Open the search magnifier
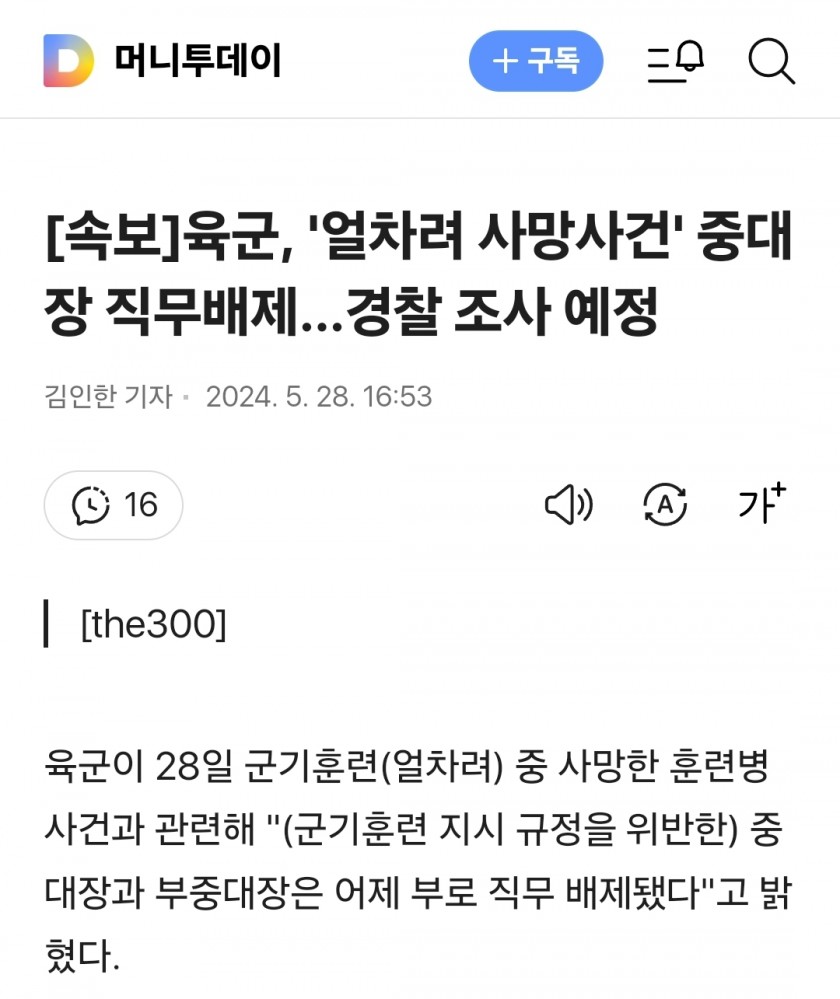Image resolution: width=840 pixels, height=999 pixels. click(771, 62)
